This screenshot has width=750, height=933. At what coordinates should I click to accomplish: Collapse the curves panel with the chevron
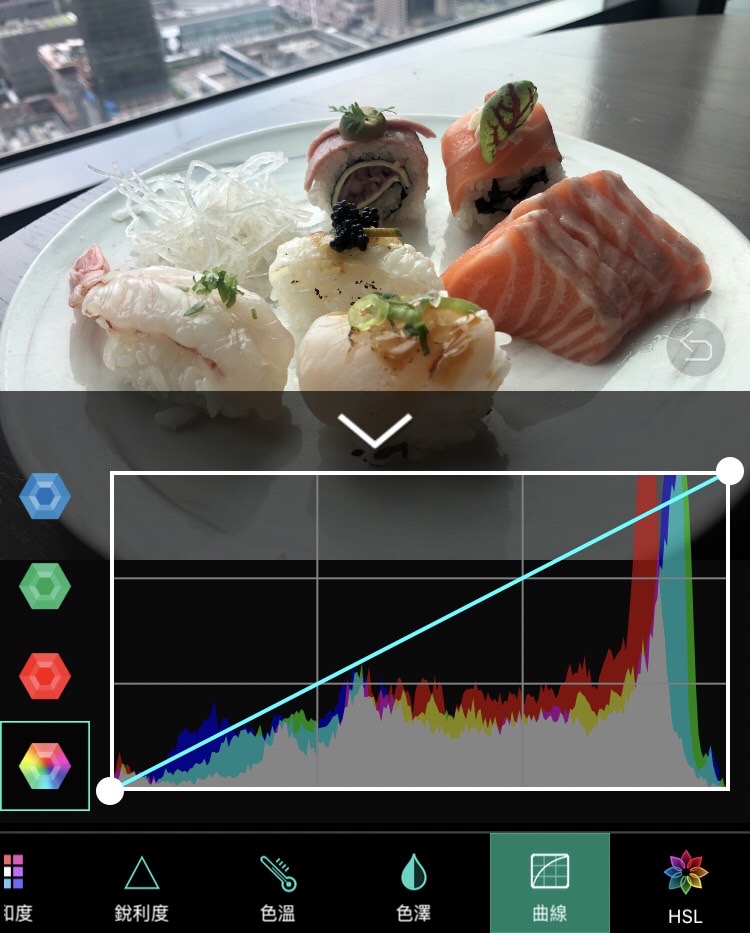[x=375, y=431]
